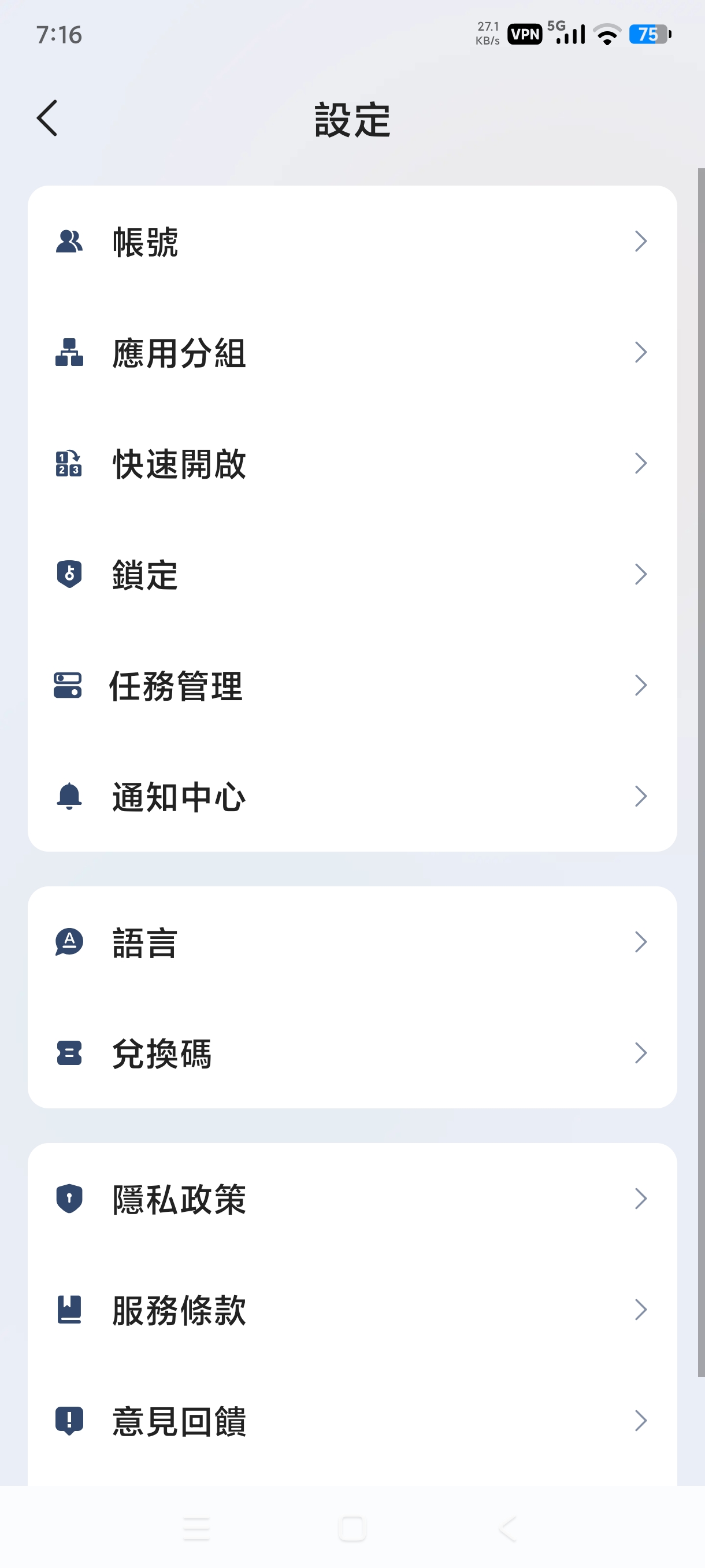Click the privacy shield icon for 隱私政策
Viewport: 705px width, 1568px height.
pos(68,1199)
